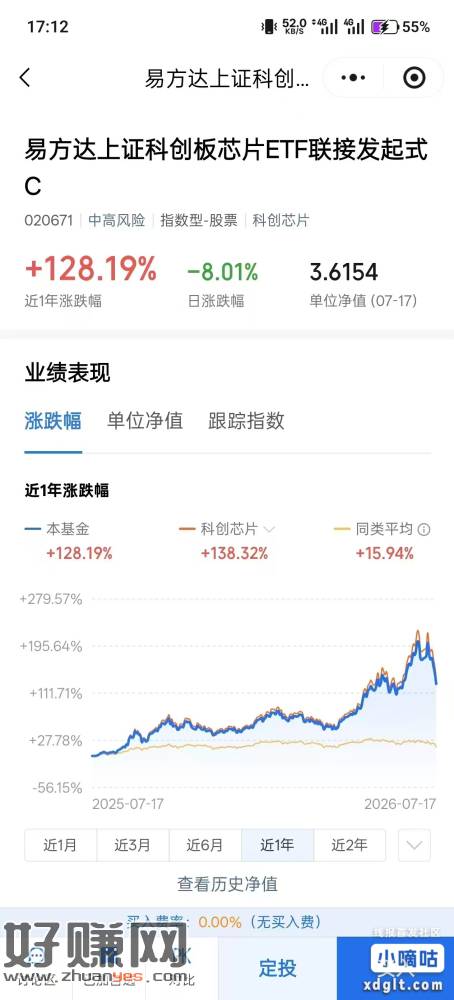
Task: Expand more time range options
Action: click(x=414, y=846)
